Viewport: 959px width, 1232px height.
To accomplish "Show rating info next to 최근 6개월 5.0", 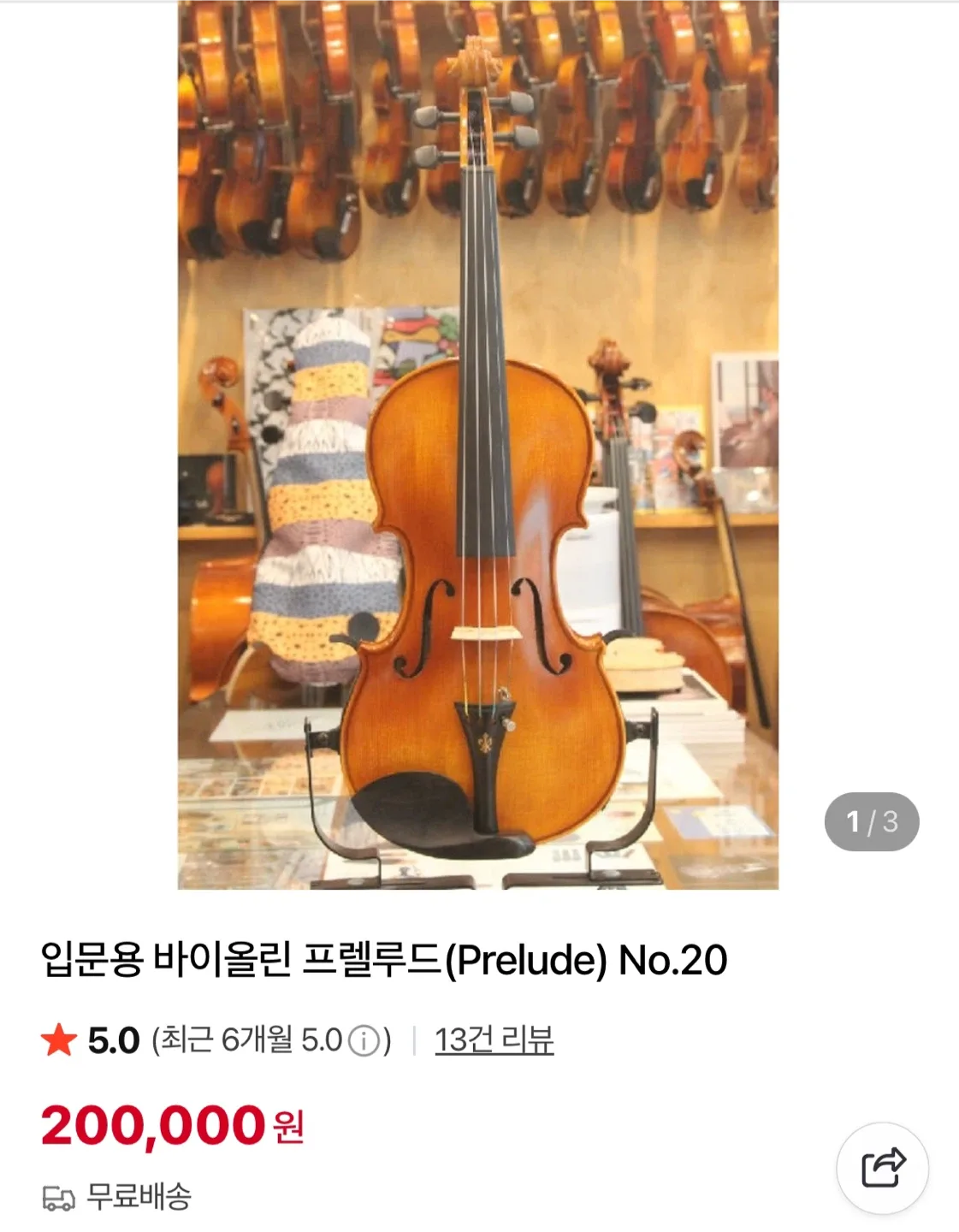I will (364, 1041).
